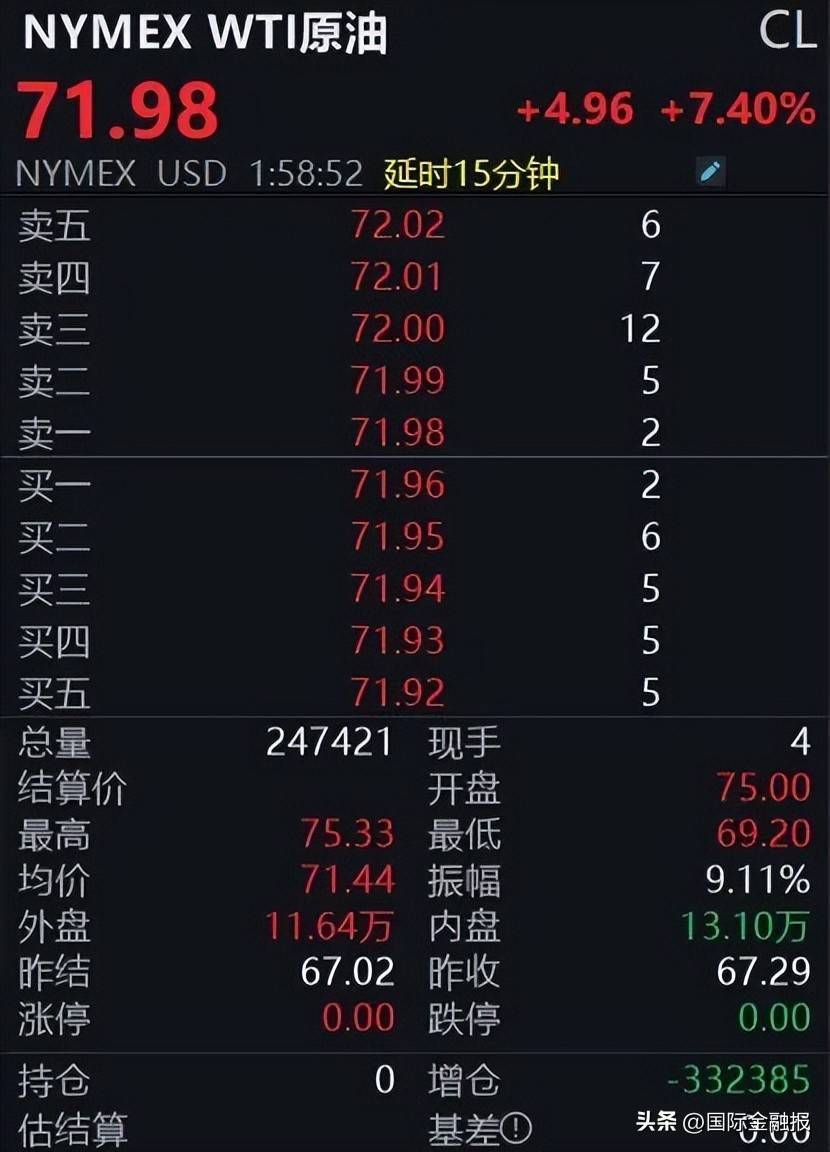Open the info icon beside 基差
Screen dimensions: 830x1152
(517, 1130)
